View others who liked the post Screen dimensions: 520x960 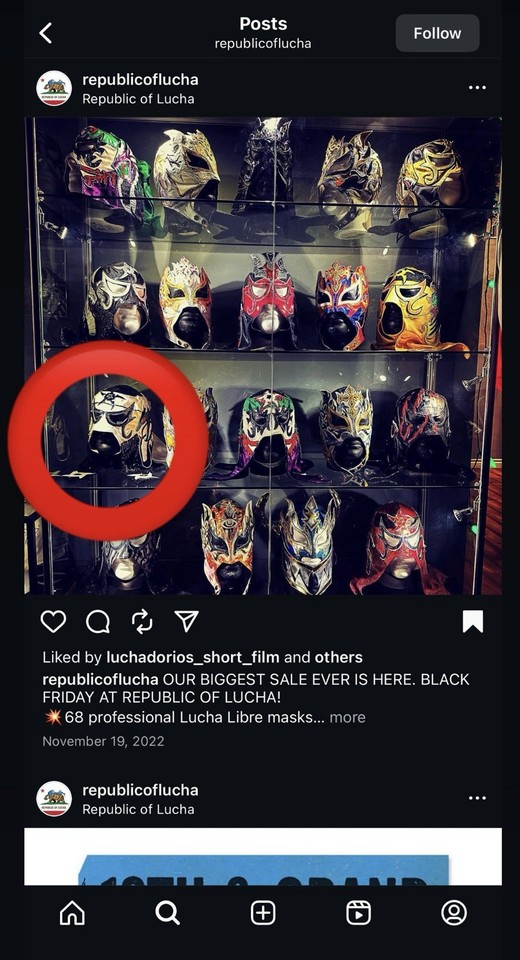point(339,658)
